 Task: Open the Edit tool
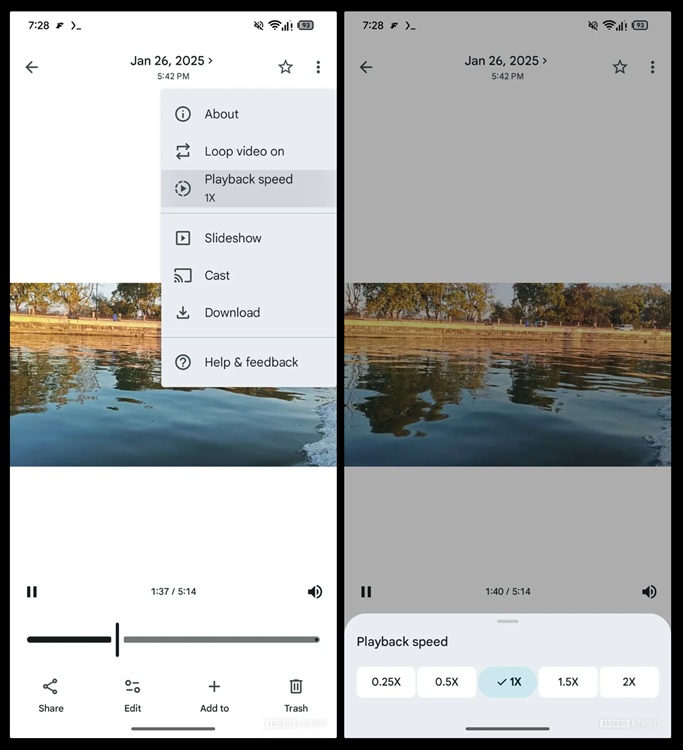pos(132,694)
